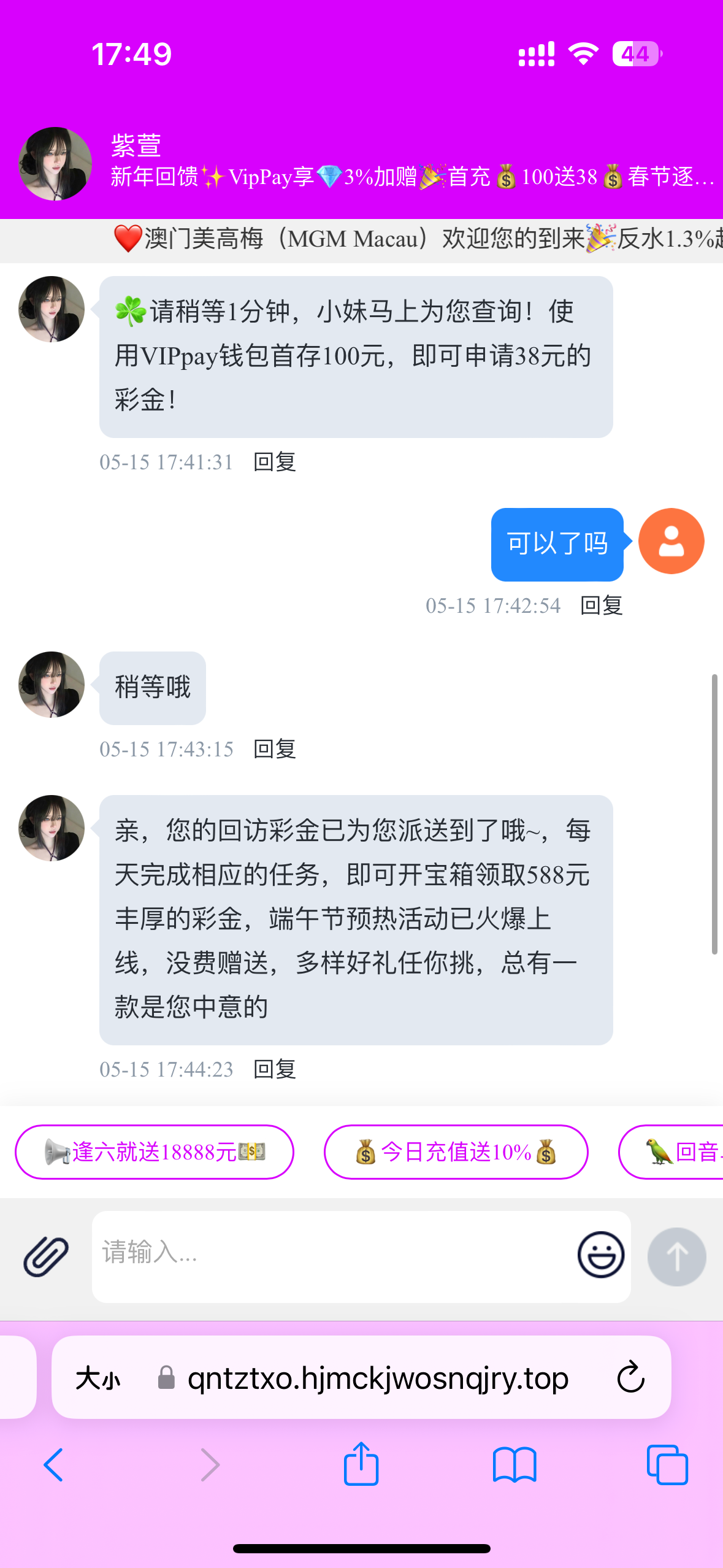Reload the page in Safari
Image resolution: width=723 pixels, height=1568 pixels.
[x=630, y=1378]
